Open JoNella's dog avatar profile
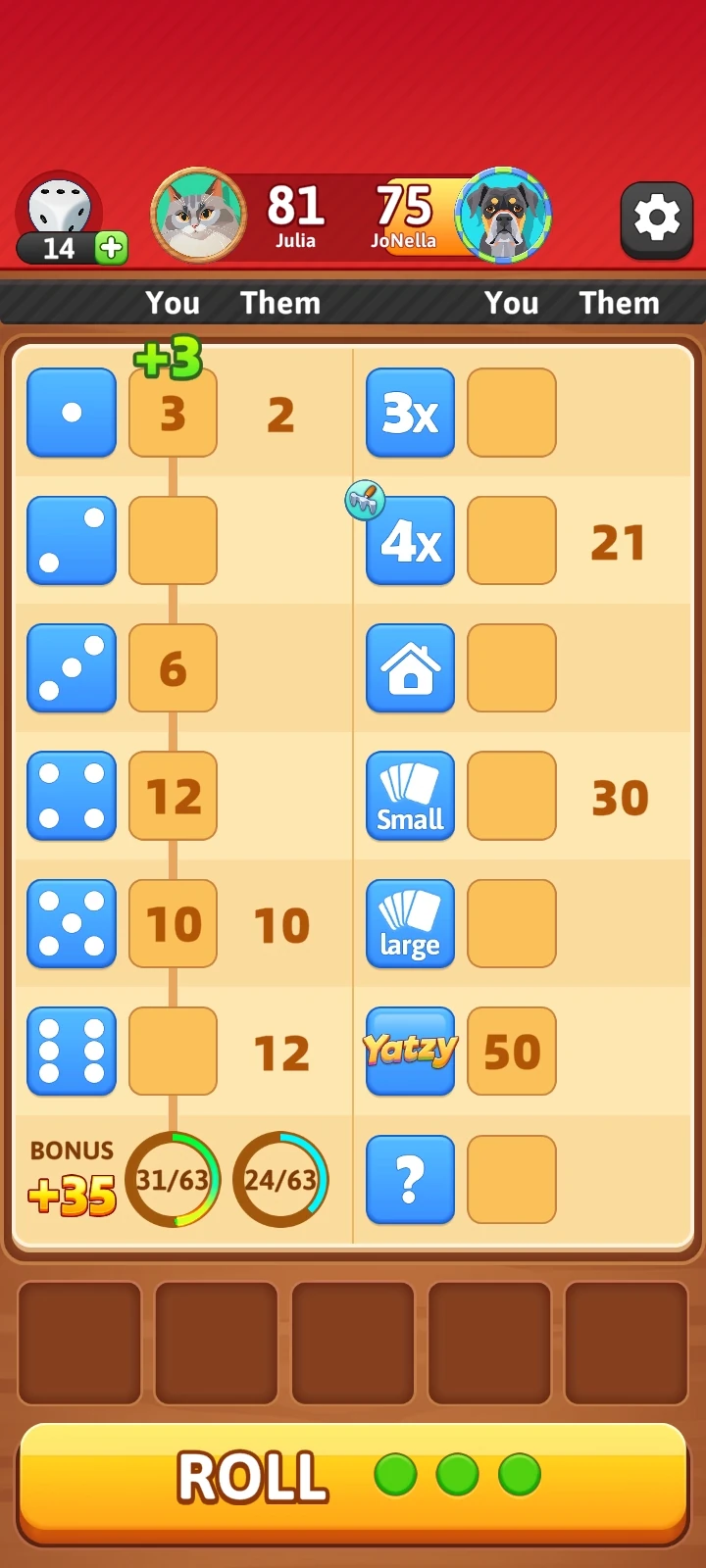Screen dimensions: 706x1568 point(504,215)
